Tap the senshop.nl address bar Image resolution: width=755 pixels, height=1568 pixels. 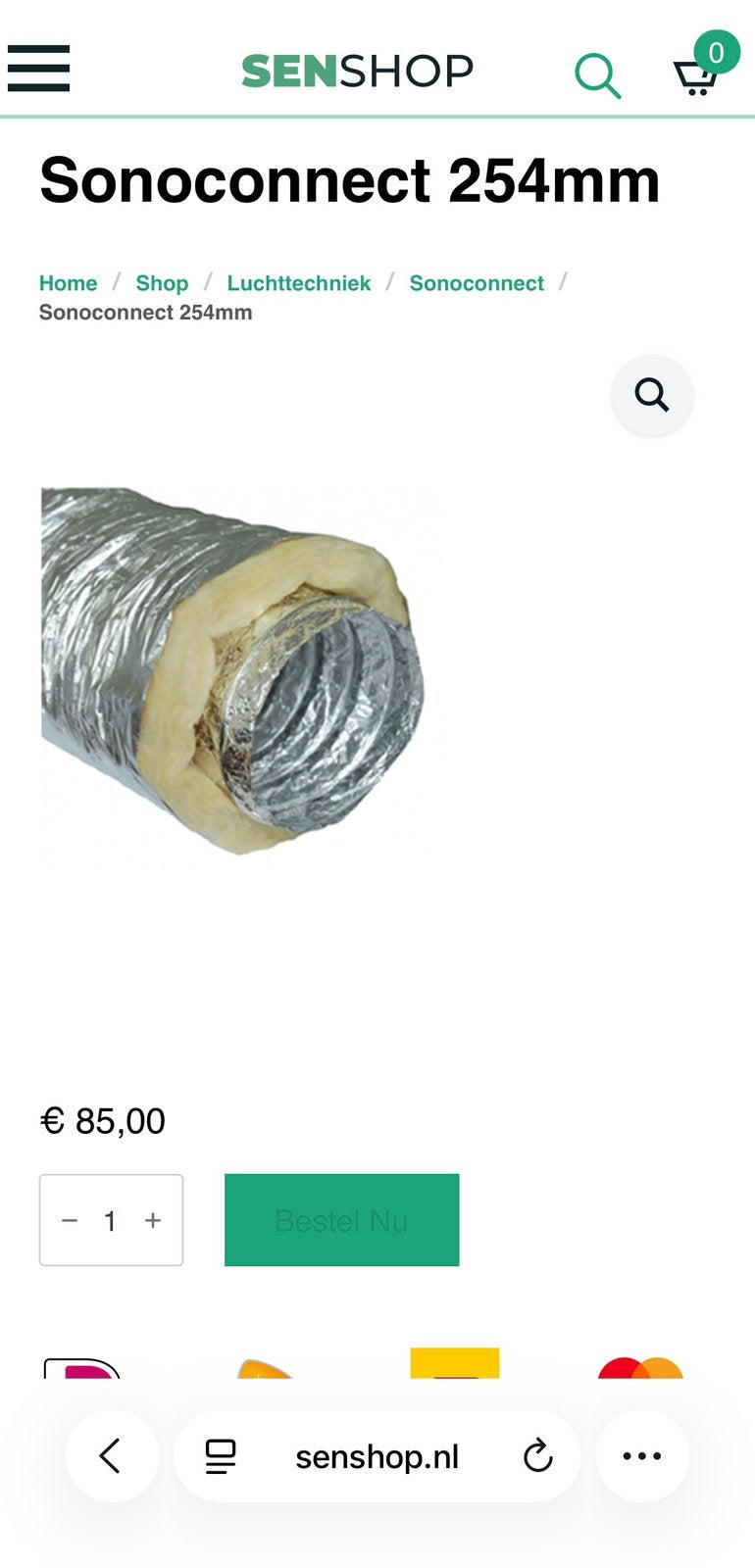(377, 1457)
